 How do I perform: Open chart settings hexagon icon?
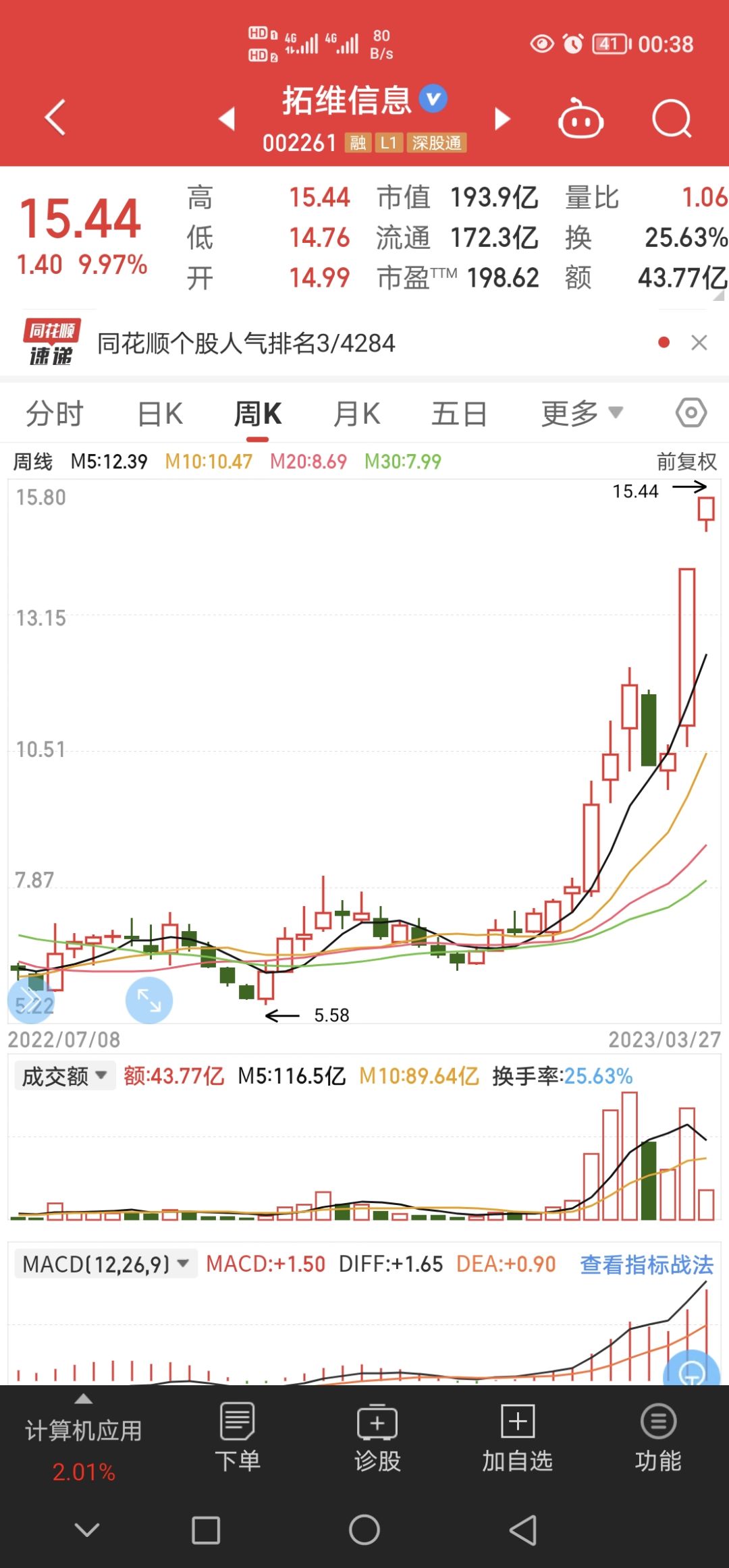tap(691, 412)
